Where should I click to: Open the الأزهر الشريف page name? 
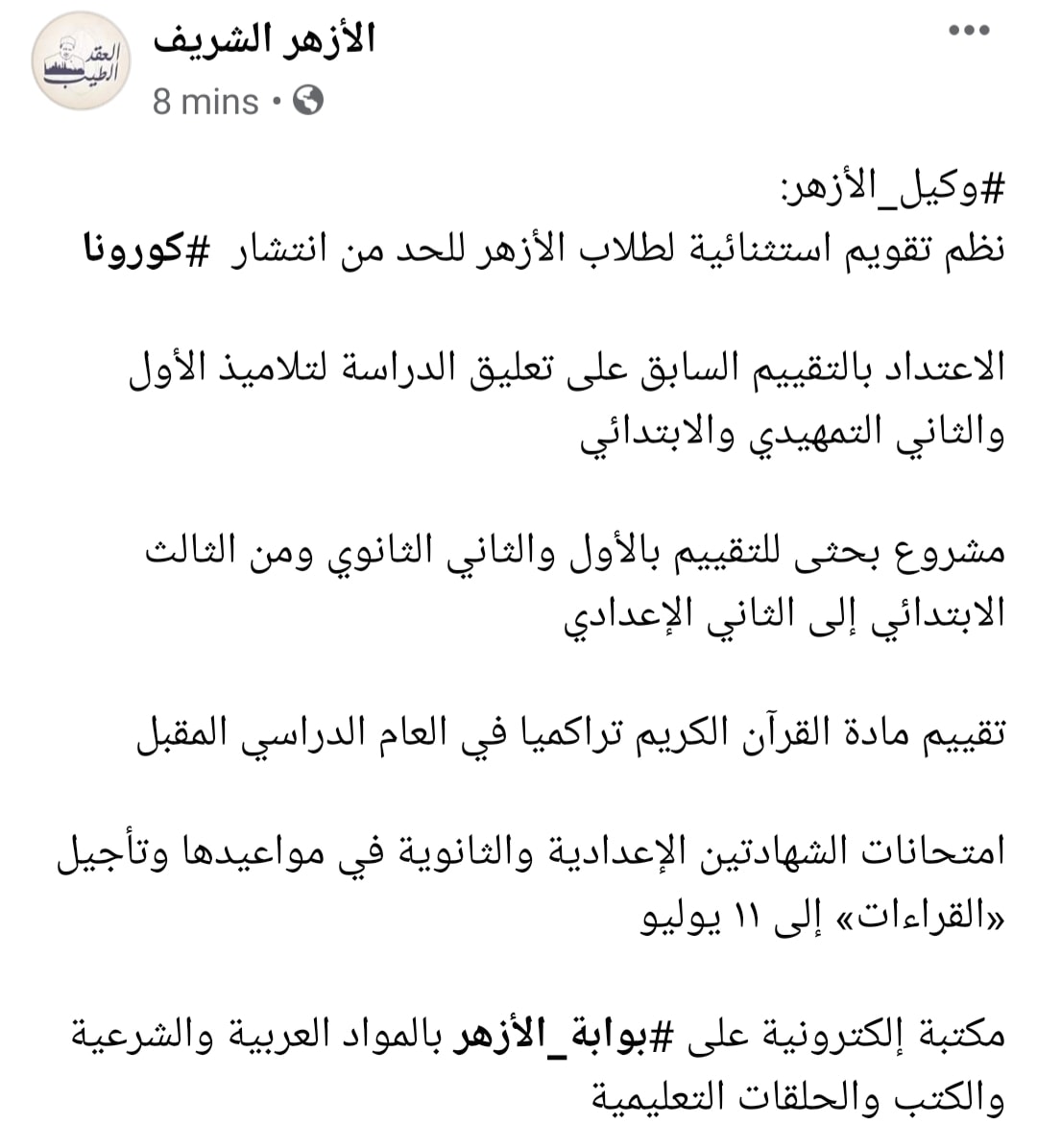tap(264, 40)
